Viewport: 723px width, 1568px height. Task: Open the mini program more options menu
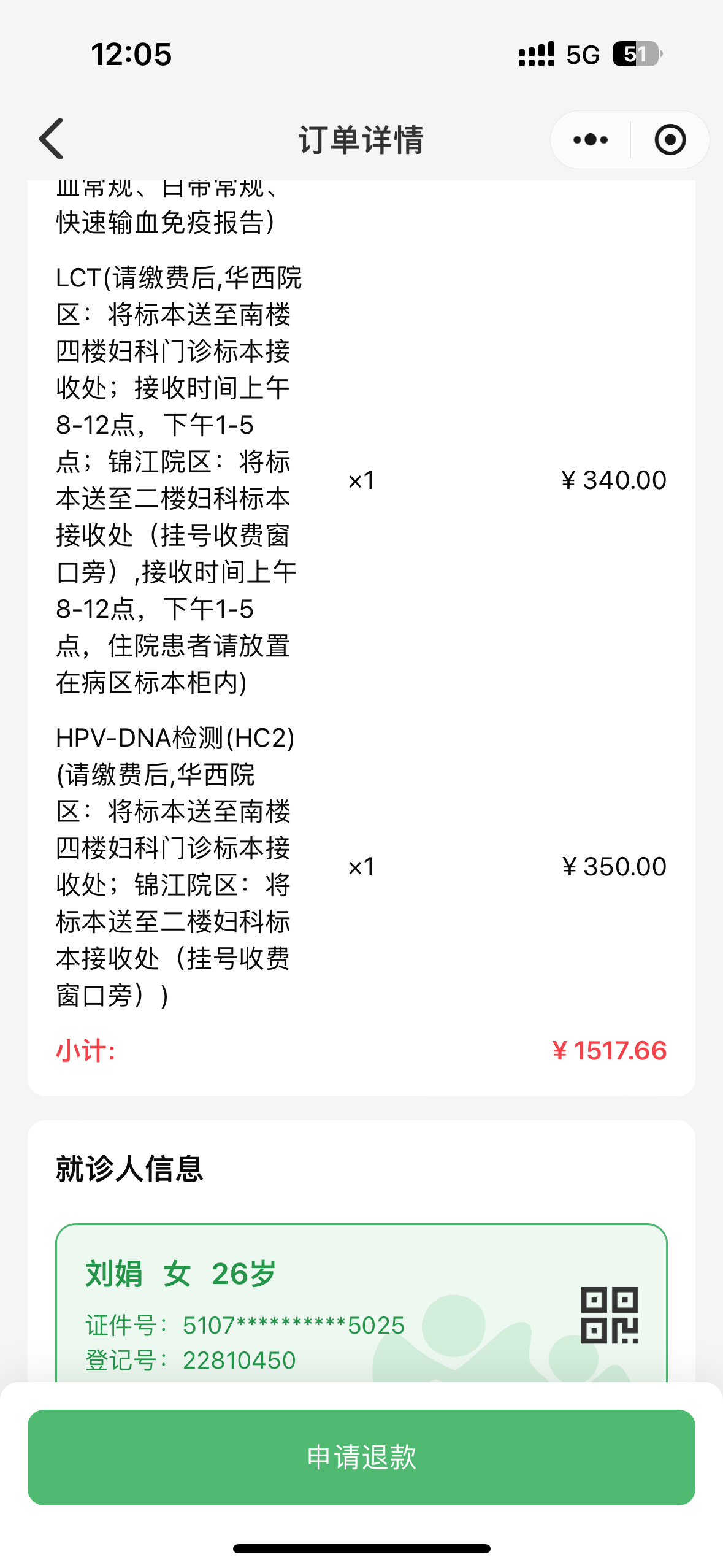click(590, 140)
